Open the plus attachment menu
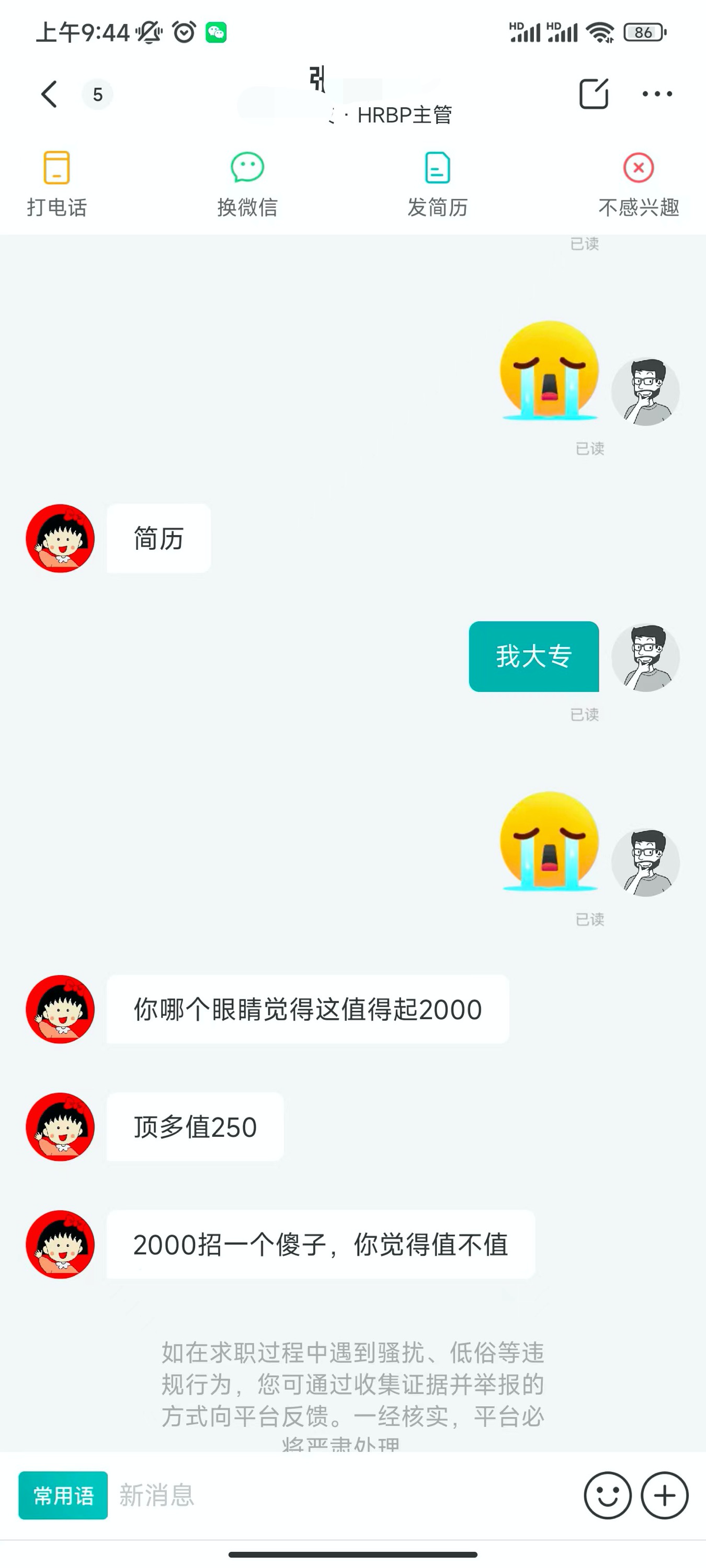Screen dimensions: 706x1568 [665, 1495]
